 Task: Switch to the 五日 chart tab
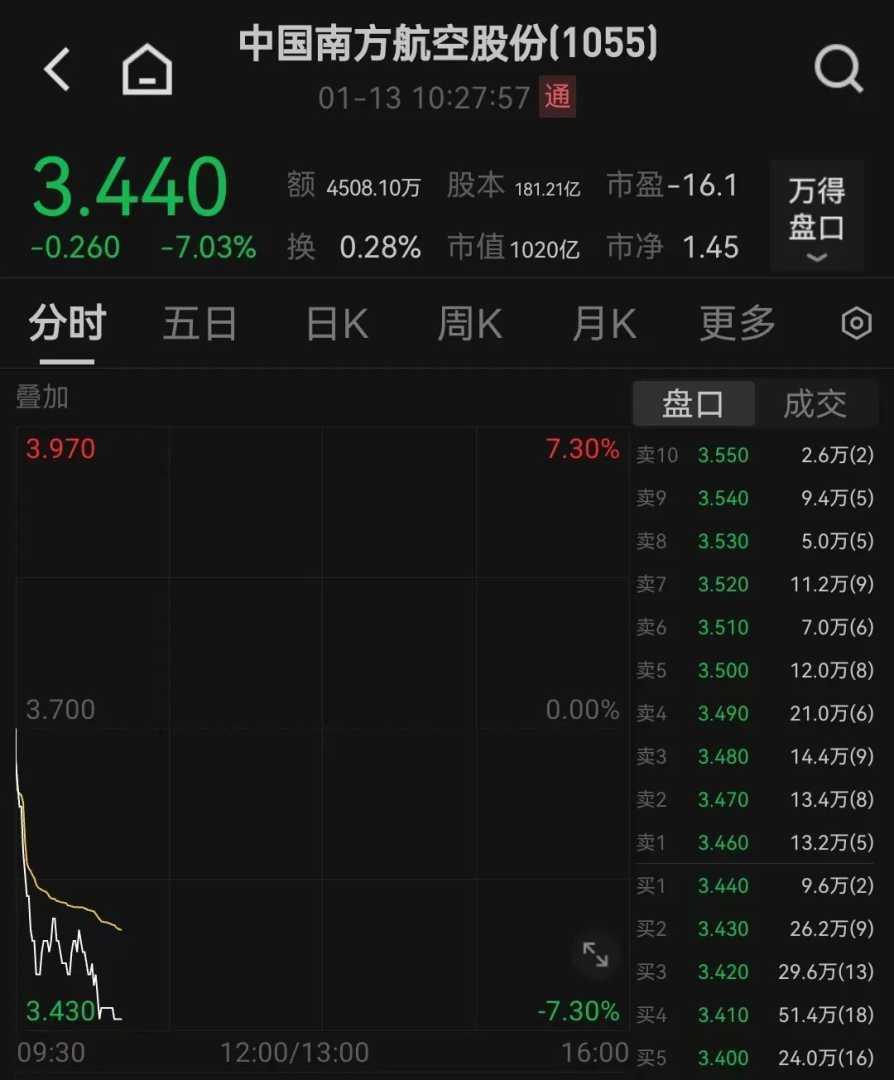(x=200, y=324)
